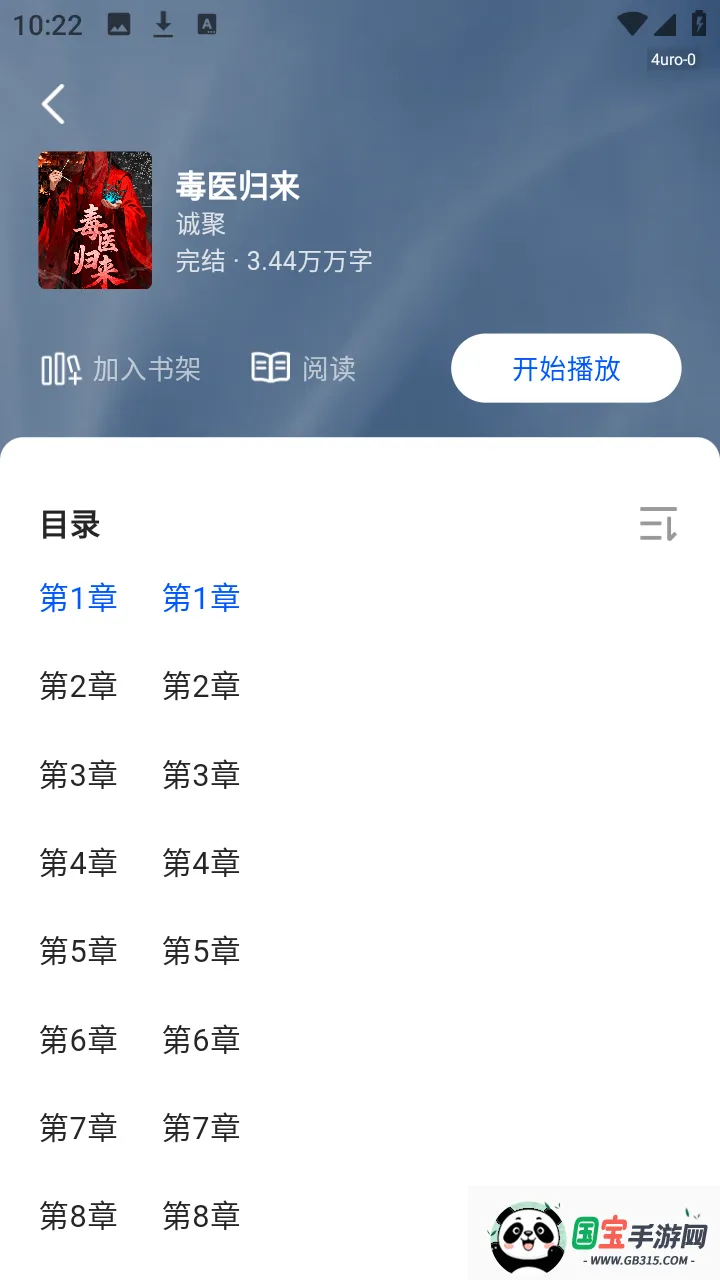Image resolution: width=720 pixels, height=1280 pixels.
Task: Select 第1章 in the left column
Action: (77, 598)
